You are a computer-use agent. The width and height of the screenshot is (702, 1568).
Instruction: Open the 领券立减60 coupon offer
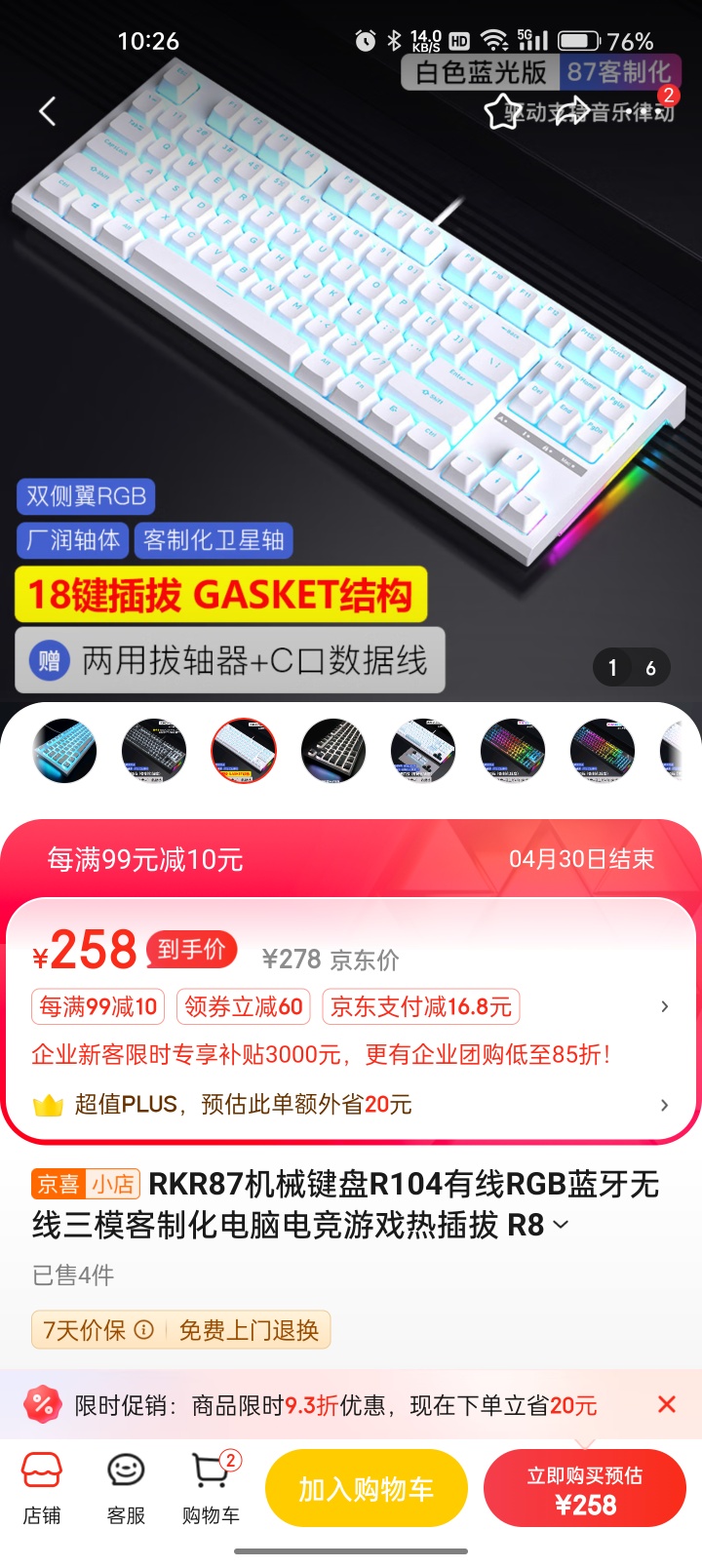click(x=244, y=1006)
